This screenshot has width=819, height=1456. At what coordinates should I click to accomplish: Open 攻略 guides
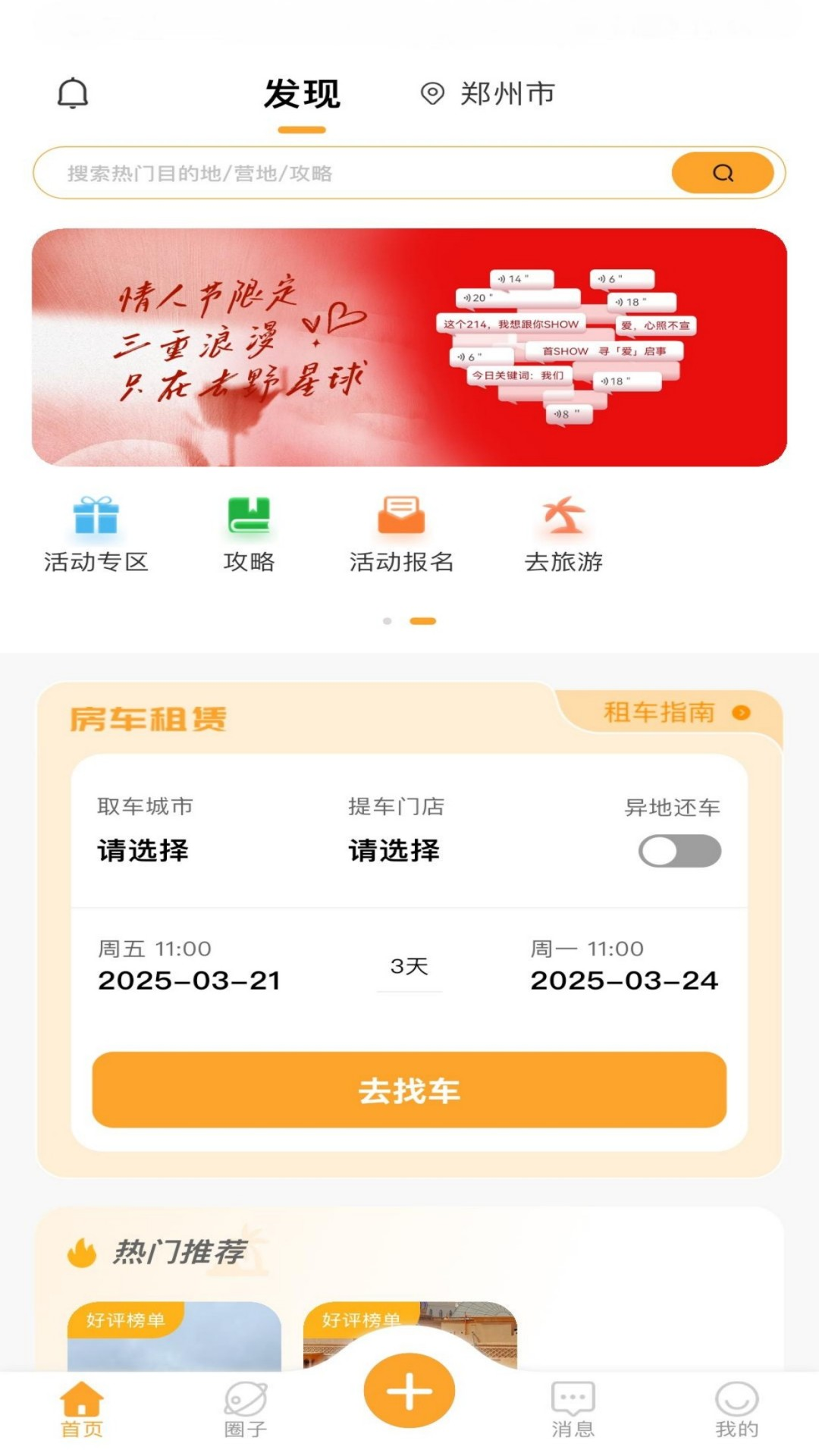249,534
